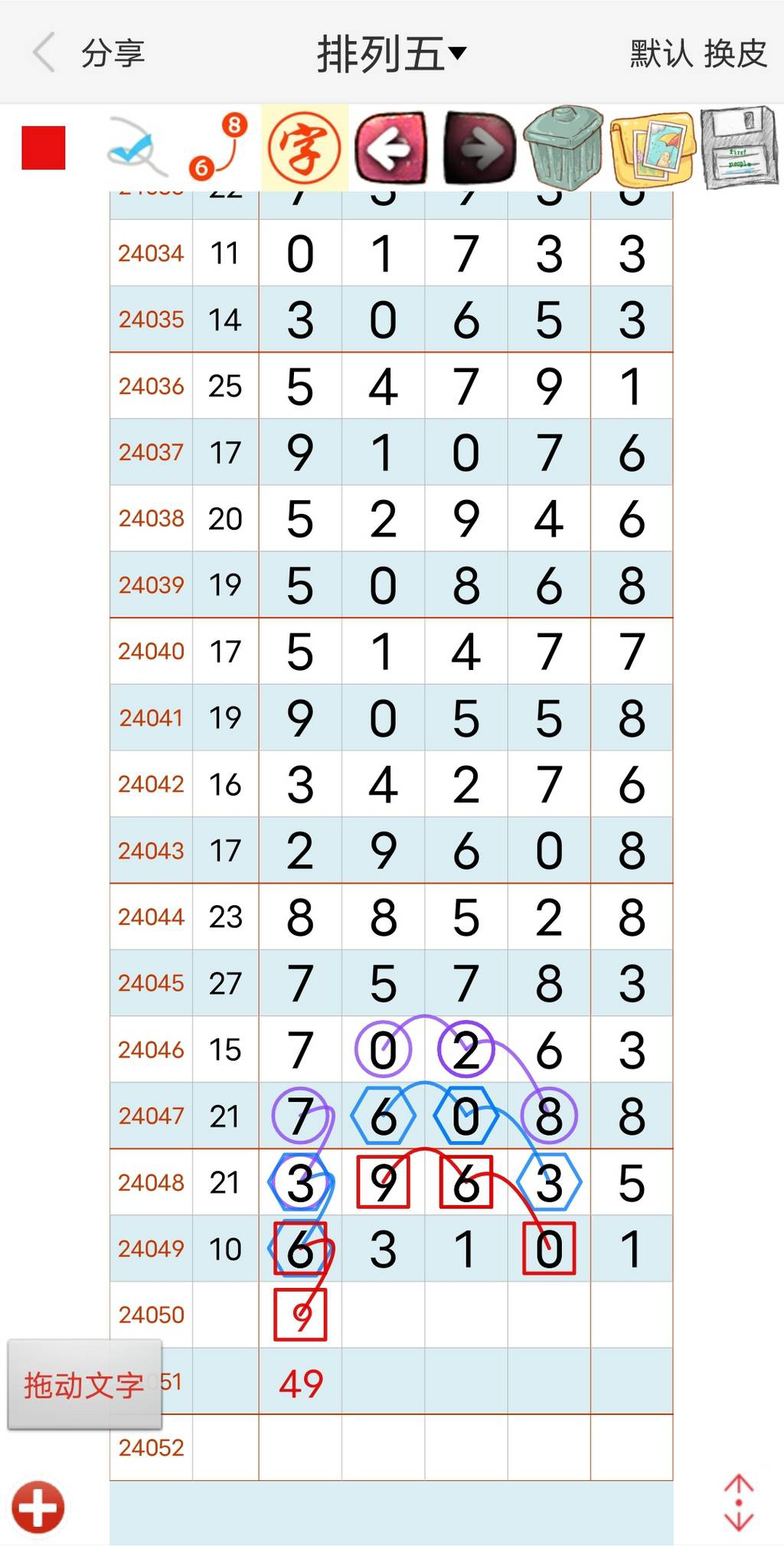Choose the number connecting line tool

[x=219, y=147]
